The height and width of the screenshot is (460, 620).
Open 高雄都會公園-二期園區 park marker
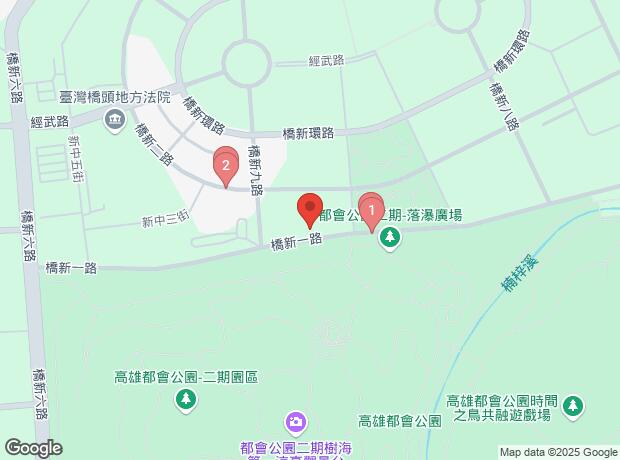[x=186, y=400]
